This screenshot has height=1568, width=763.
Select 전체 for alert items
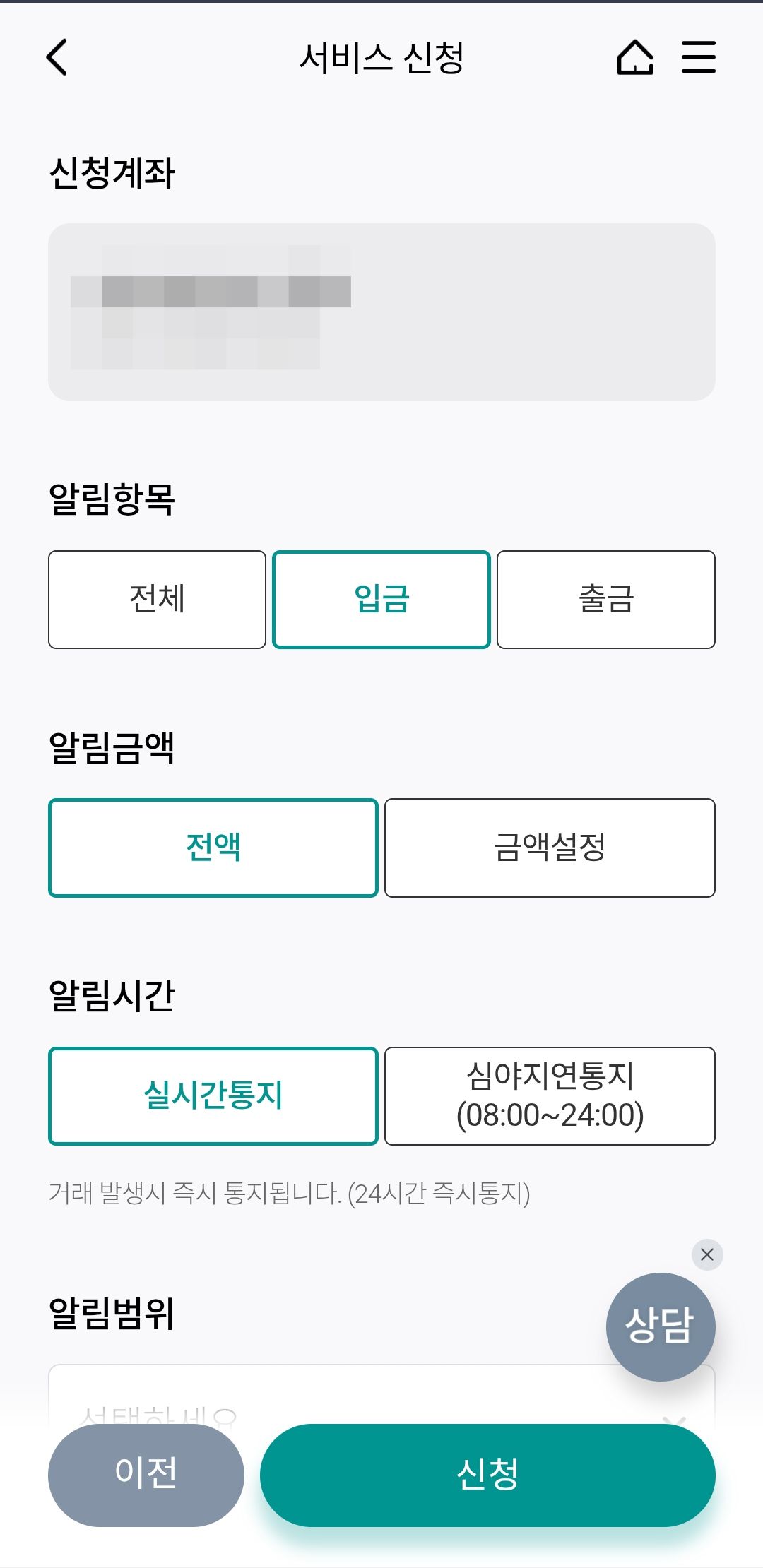(157, 600)
